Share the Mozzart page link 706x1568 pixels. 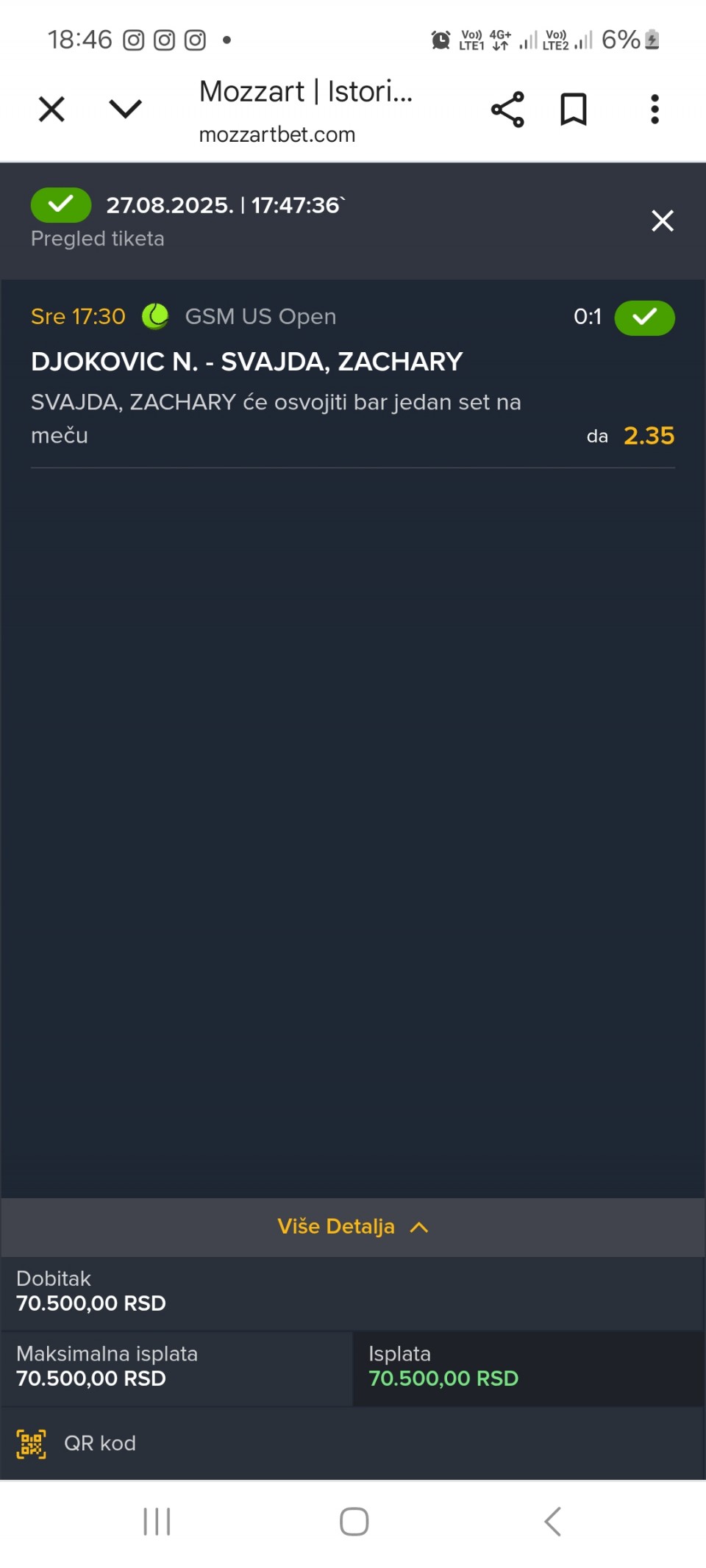[x=507, y=110]
